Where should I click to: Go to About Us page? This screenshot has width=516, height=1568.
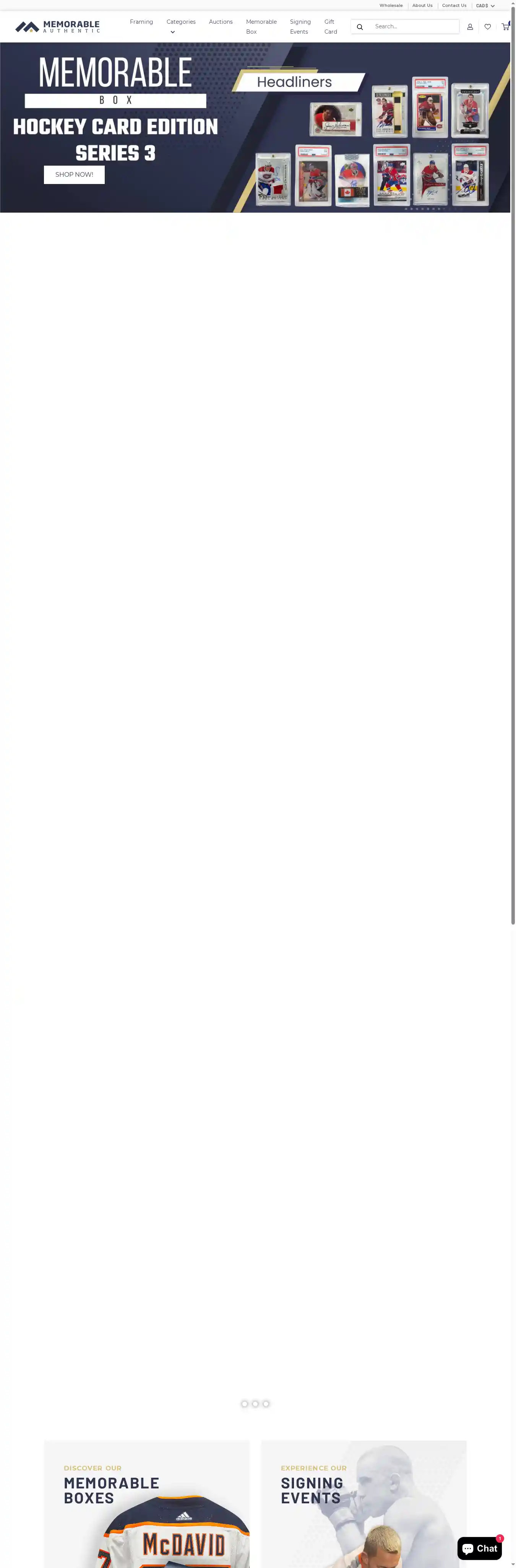(x=422, y=5)
